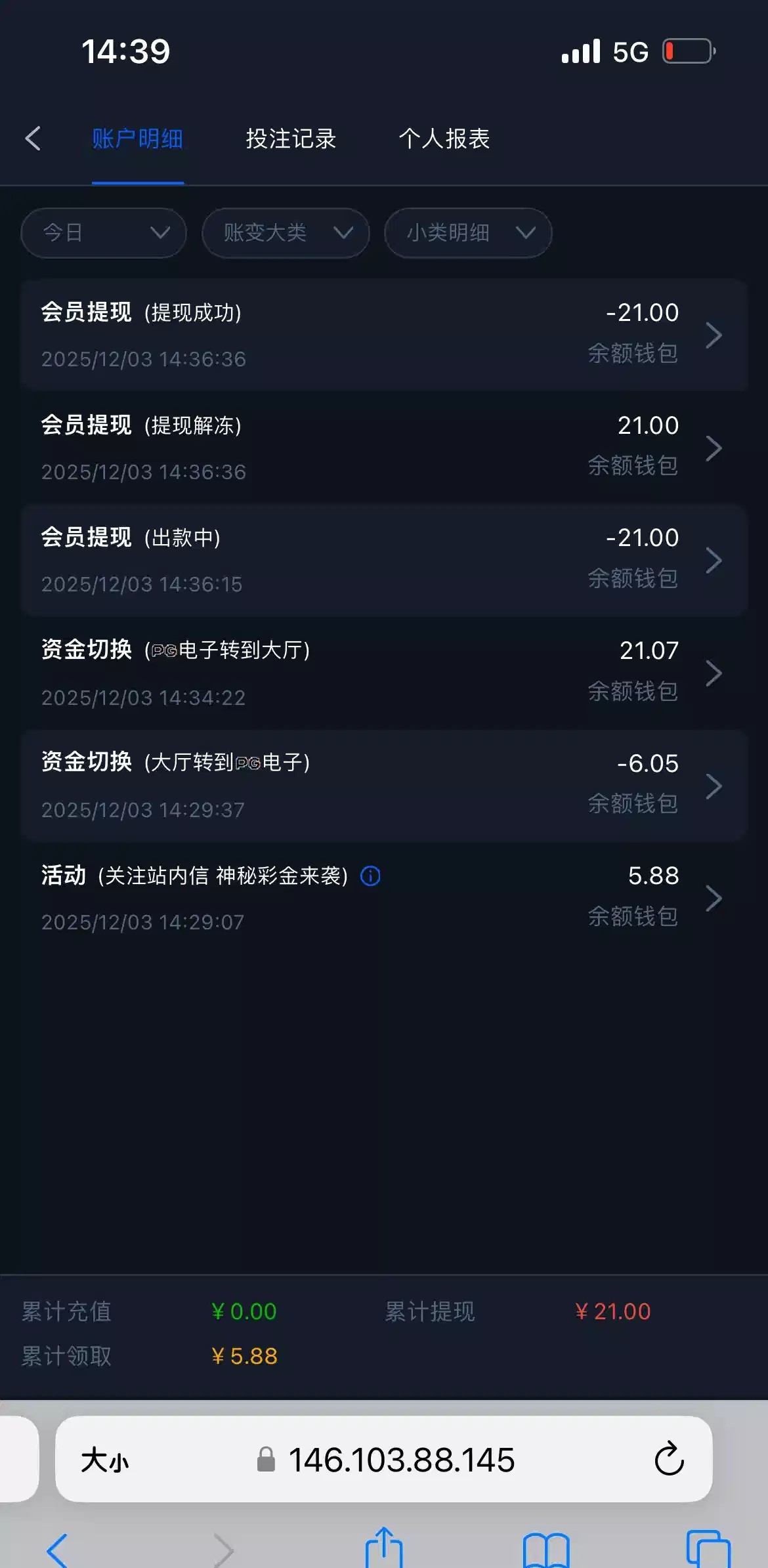
Task: Go back using the top-left arrow
Action: coord(33,138)
